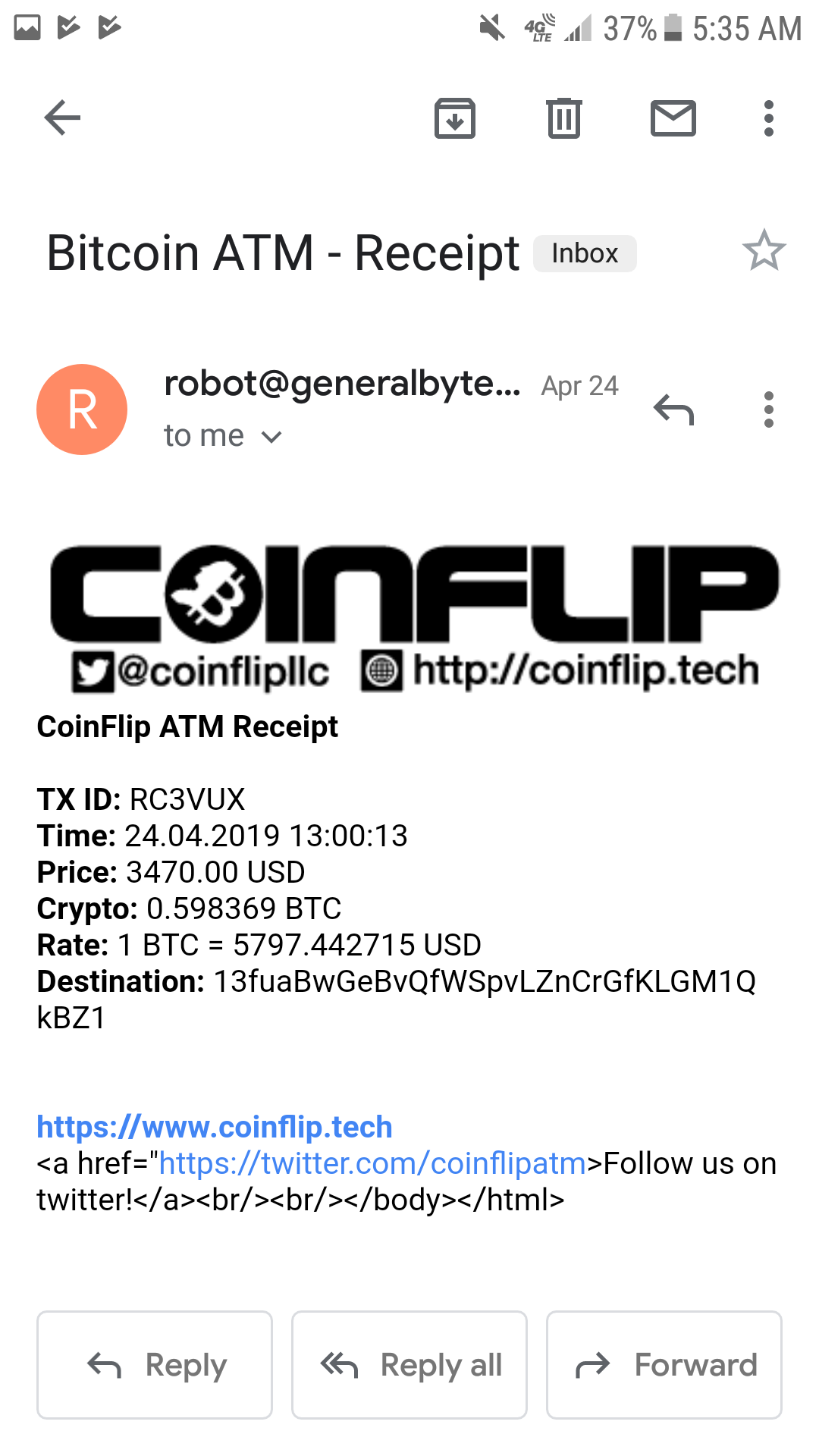Tap the Reply button
The width and height of the screenshot is (819, 1456).
click(x=155, y=1365)
